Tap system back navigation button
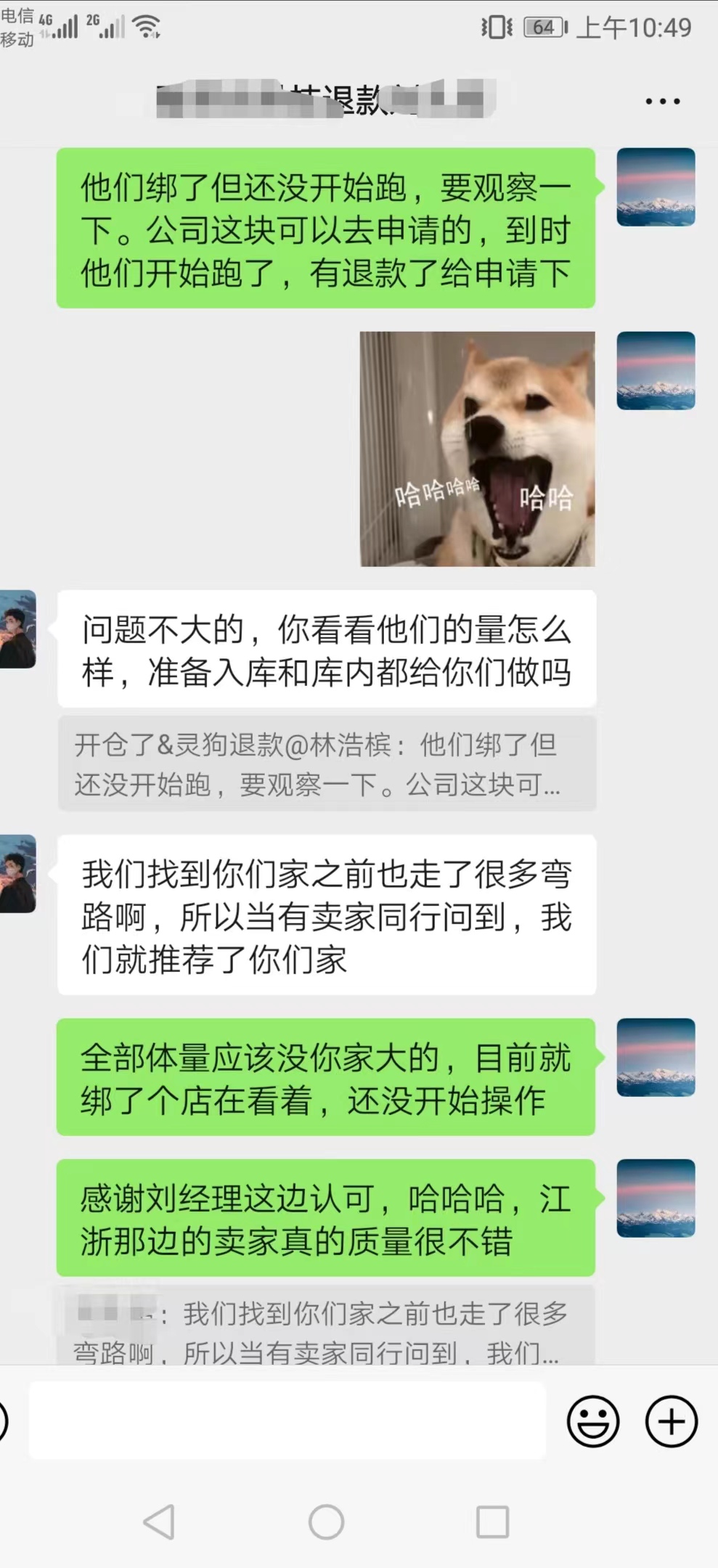The width and height of the screenshot is (718, 1568). [159, 1522]
